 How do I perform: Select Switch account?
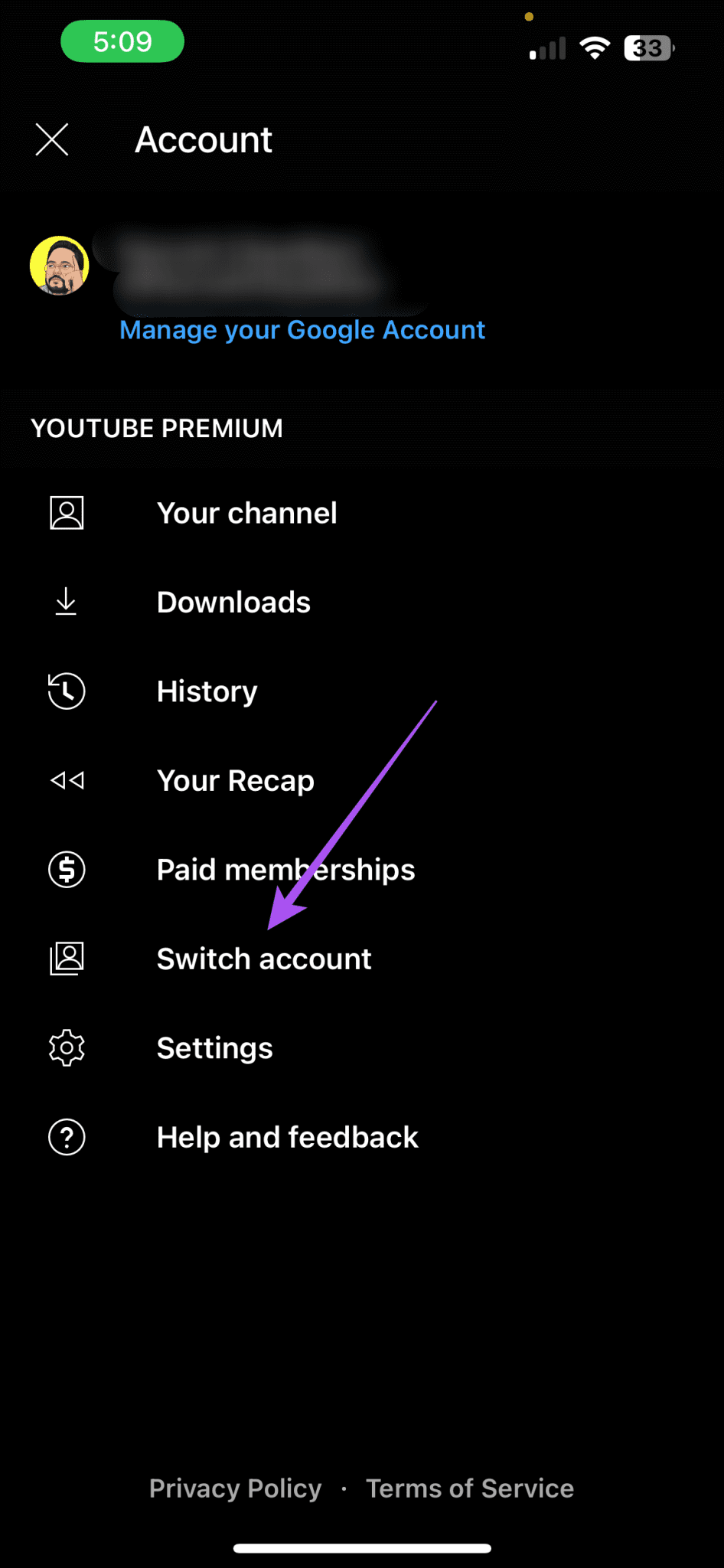point(263,959)
